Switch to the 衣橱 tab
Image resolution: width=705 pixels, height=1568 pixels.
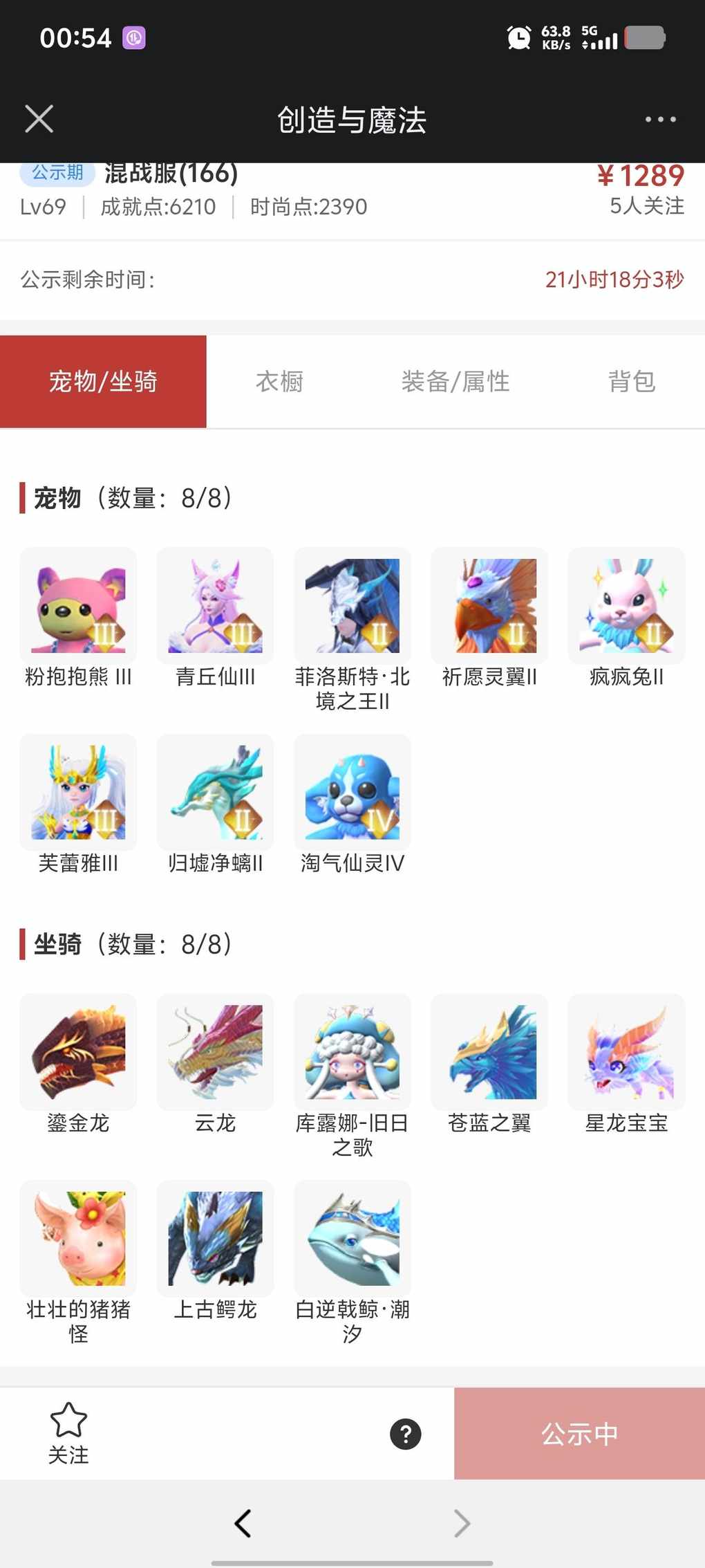(279, 381)
